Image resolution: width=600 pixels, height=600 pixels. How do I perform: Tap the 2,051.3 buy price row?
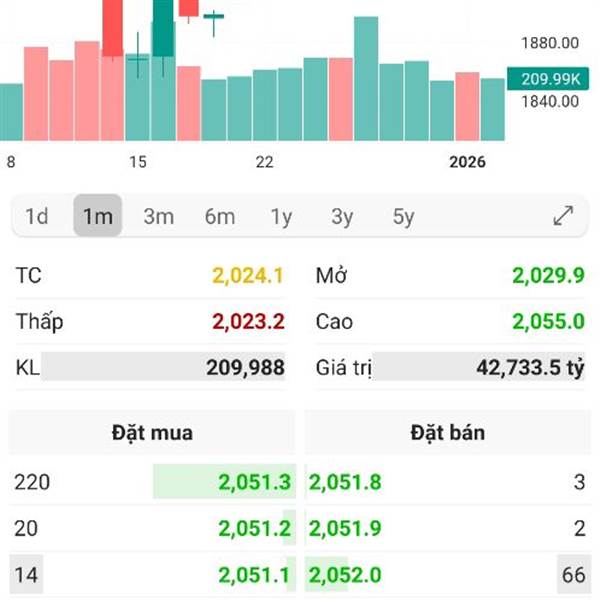(x=255, y=483)
